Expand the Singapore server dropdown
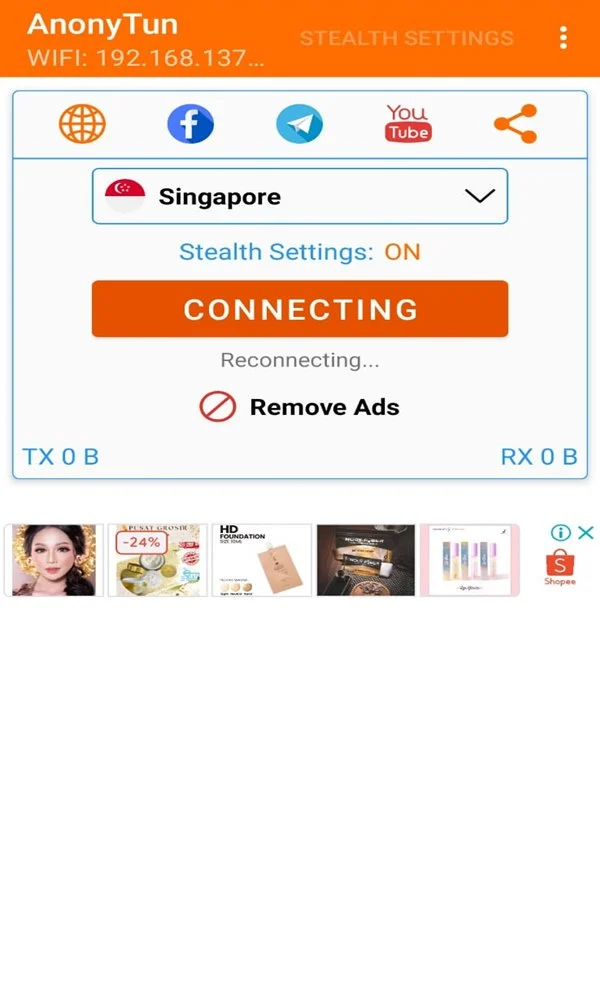The height and width of the screenshot is (1000, 600). coord(300,196)
